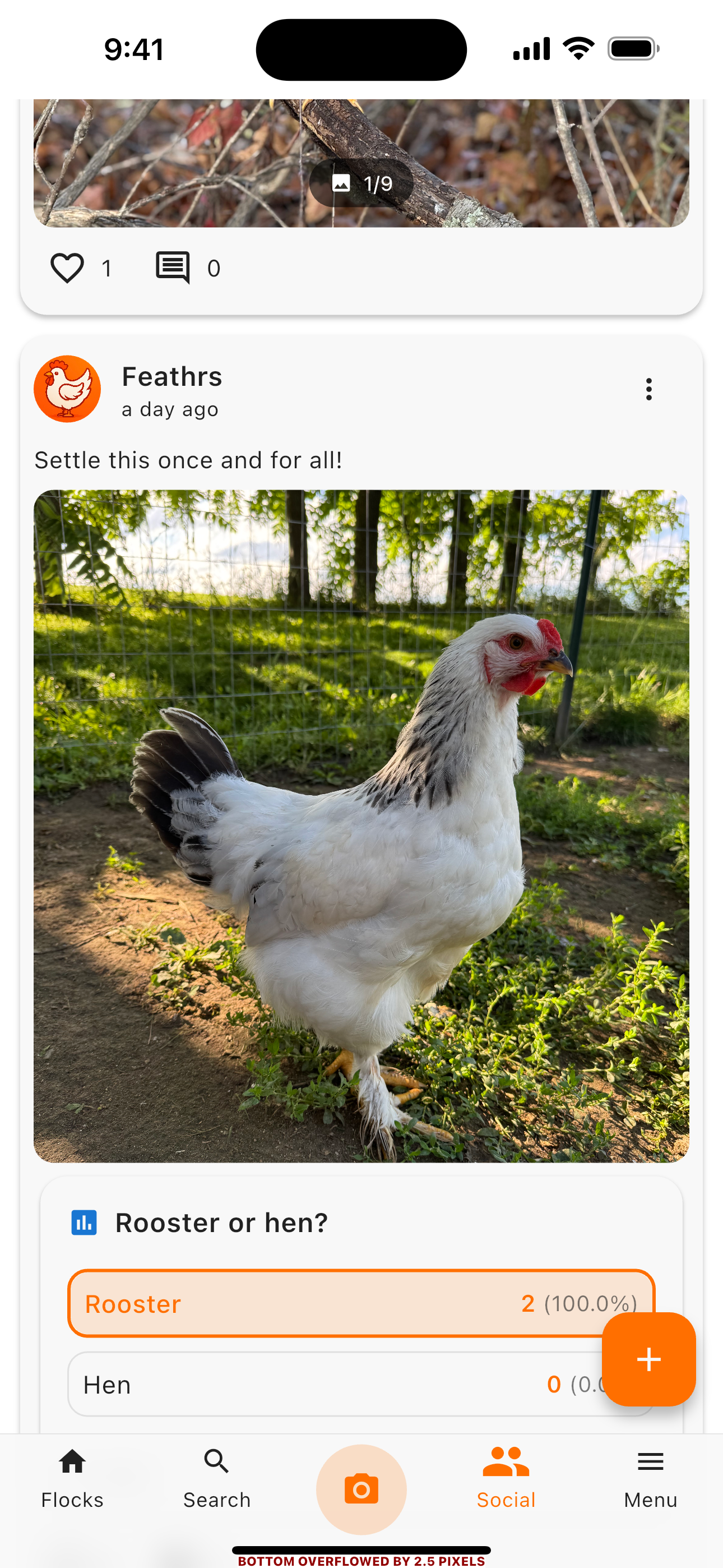Select the Social tab
Viewport: 723px width, 1568px height.
click(x=506, y=1477)
